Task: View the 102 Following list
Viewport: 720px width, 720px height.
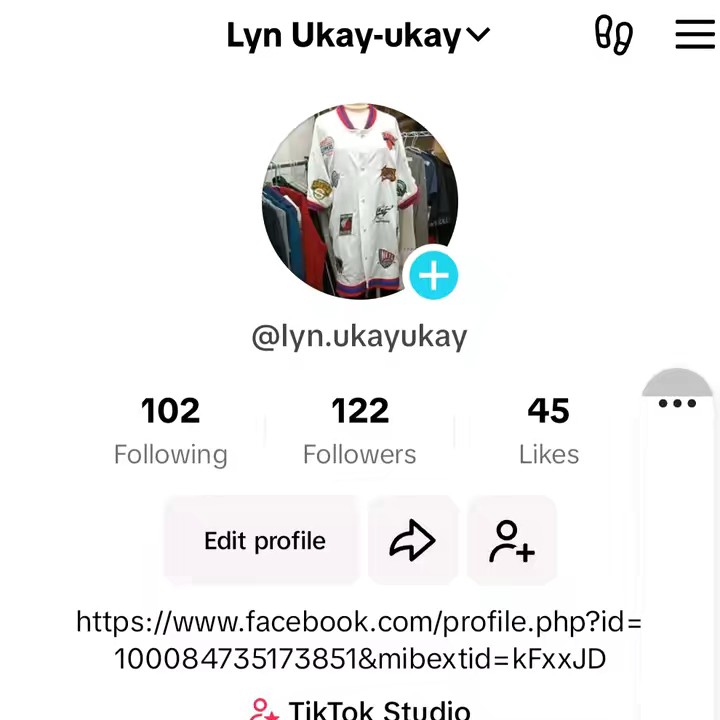Action: coord(170,430)
